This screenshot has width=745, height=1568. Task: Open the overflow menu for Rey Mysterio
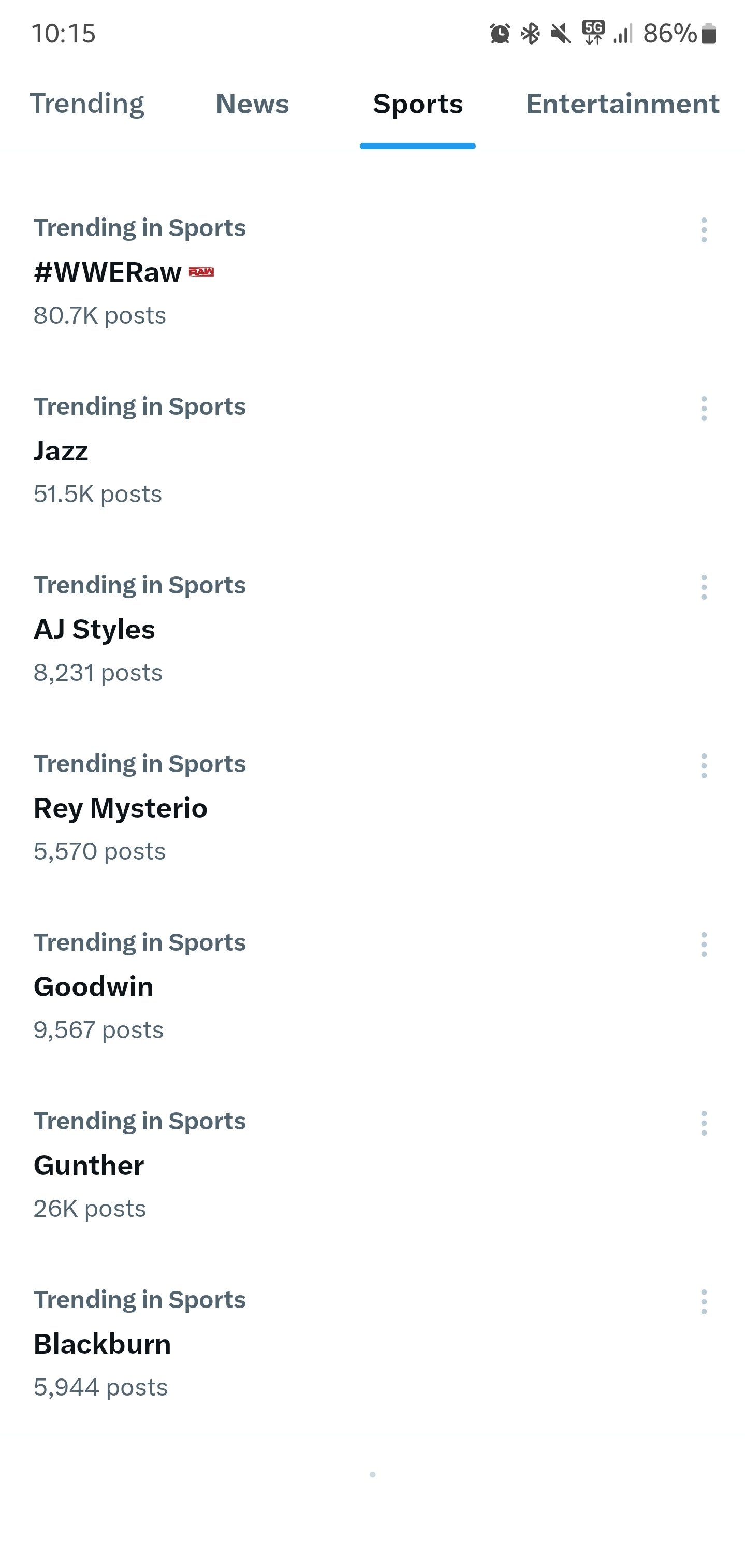pyautogui.click(x=704, y=766)
